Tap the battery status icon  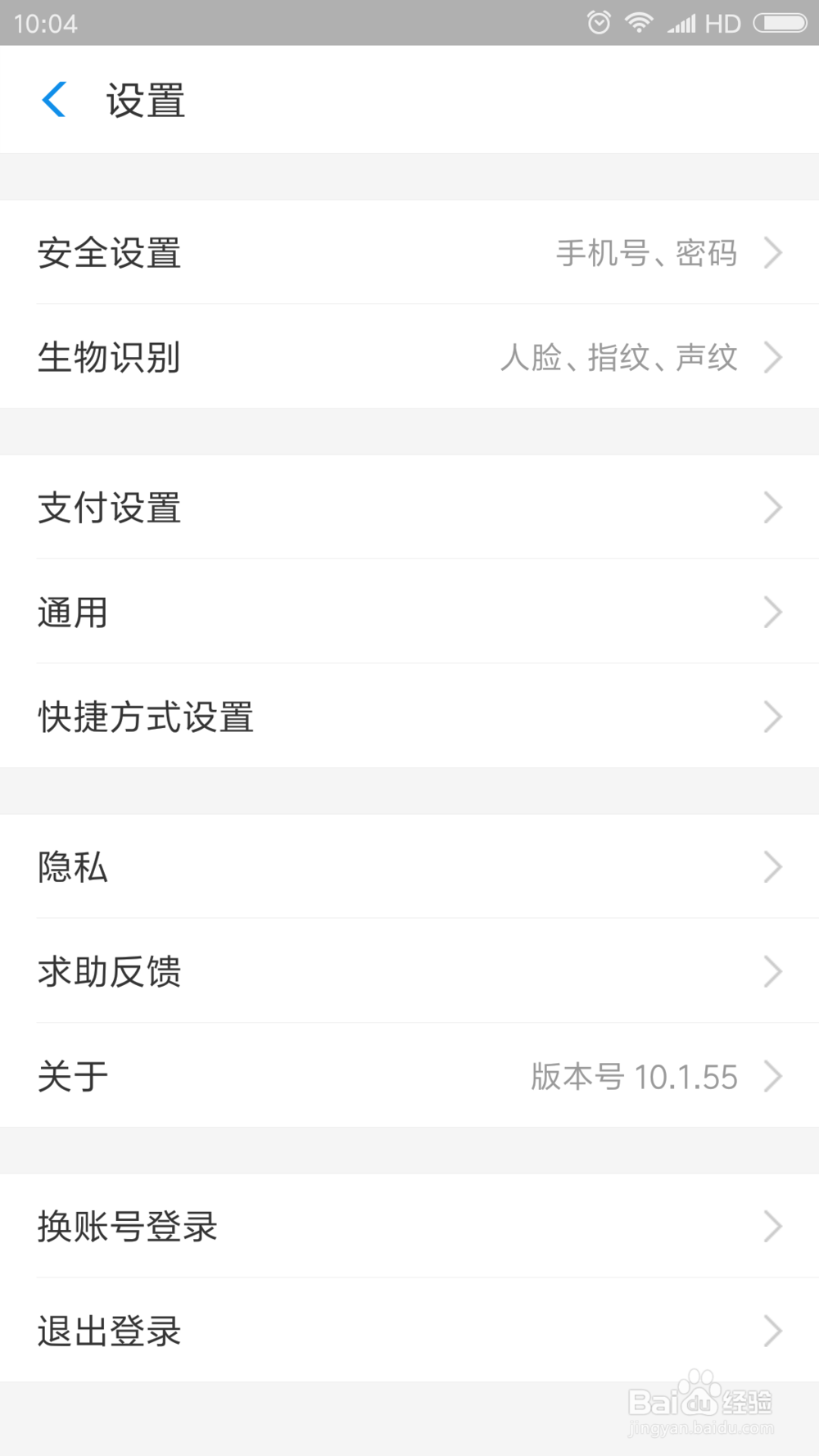click(x=781, y=23)
